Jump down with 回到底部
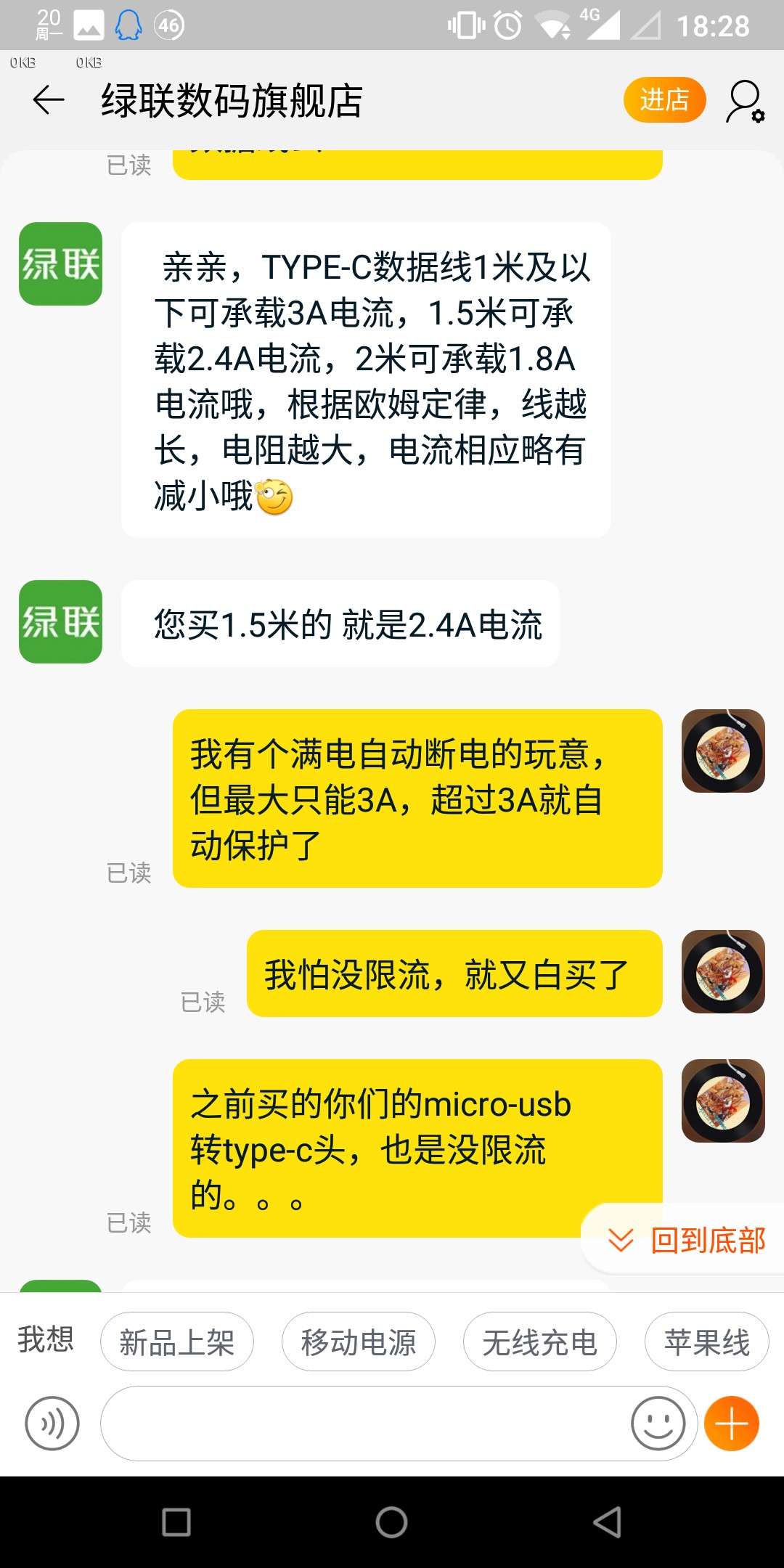This screenshot has height=1568, width=784. 687,1240
